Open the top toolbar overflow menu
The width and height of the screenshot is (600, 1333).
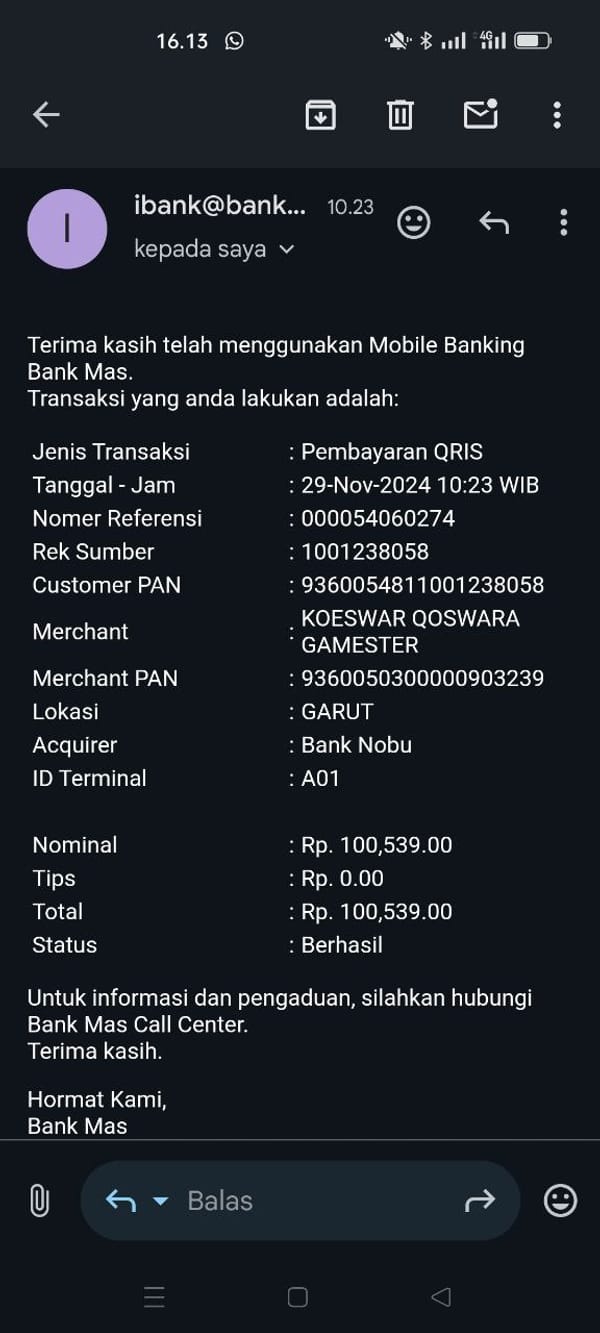(557, 115)
